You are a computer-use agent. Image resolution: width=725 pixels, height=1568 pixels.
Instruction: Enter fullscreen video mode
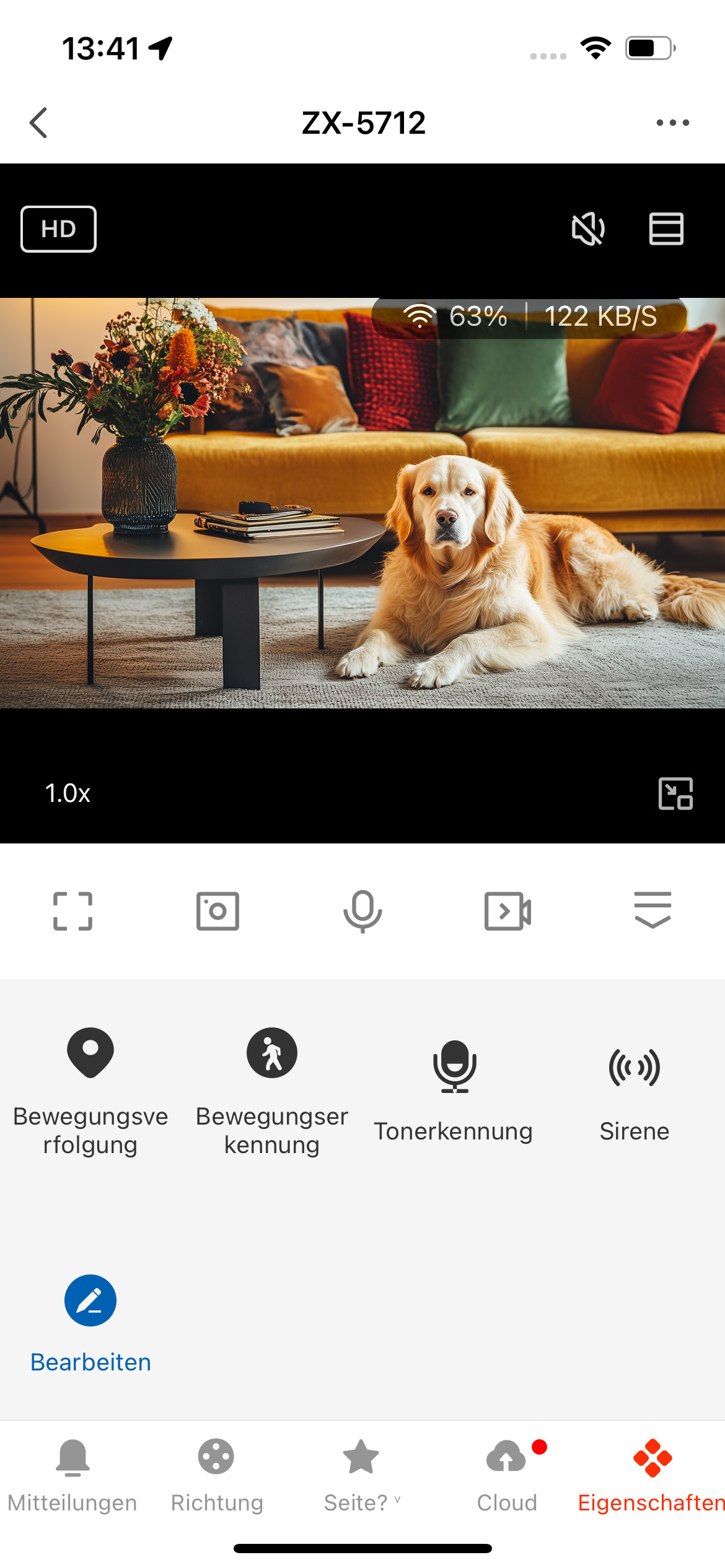coord(72,911)
